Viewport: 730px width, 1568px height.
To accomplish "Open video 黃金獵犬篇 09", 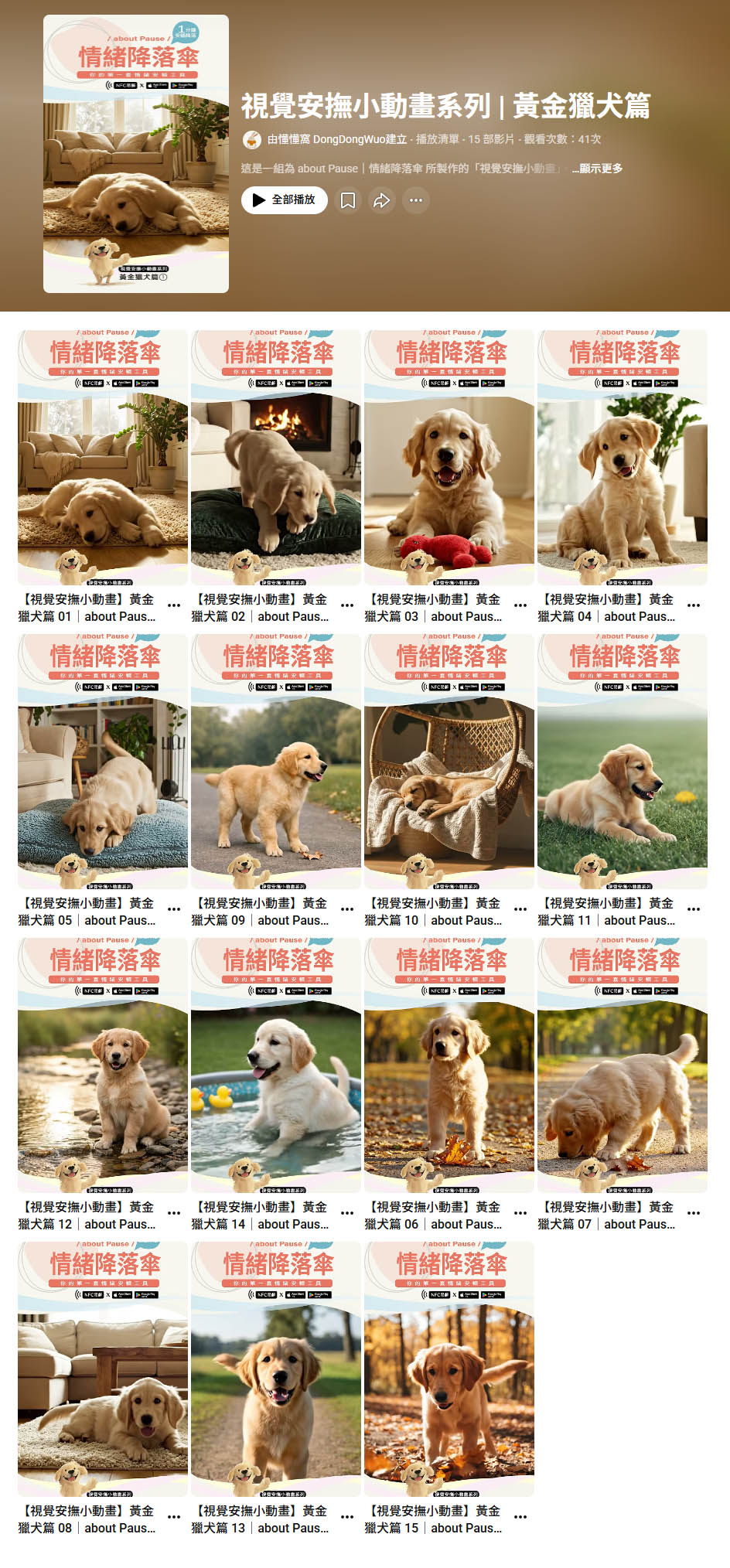I will pos(276,762).
